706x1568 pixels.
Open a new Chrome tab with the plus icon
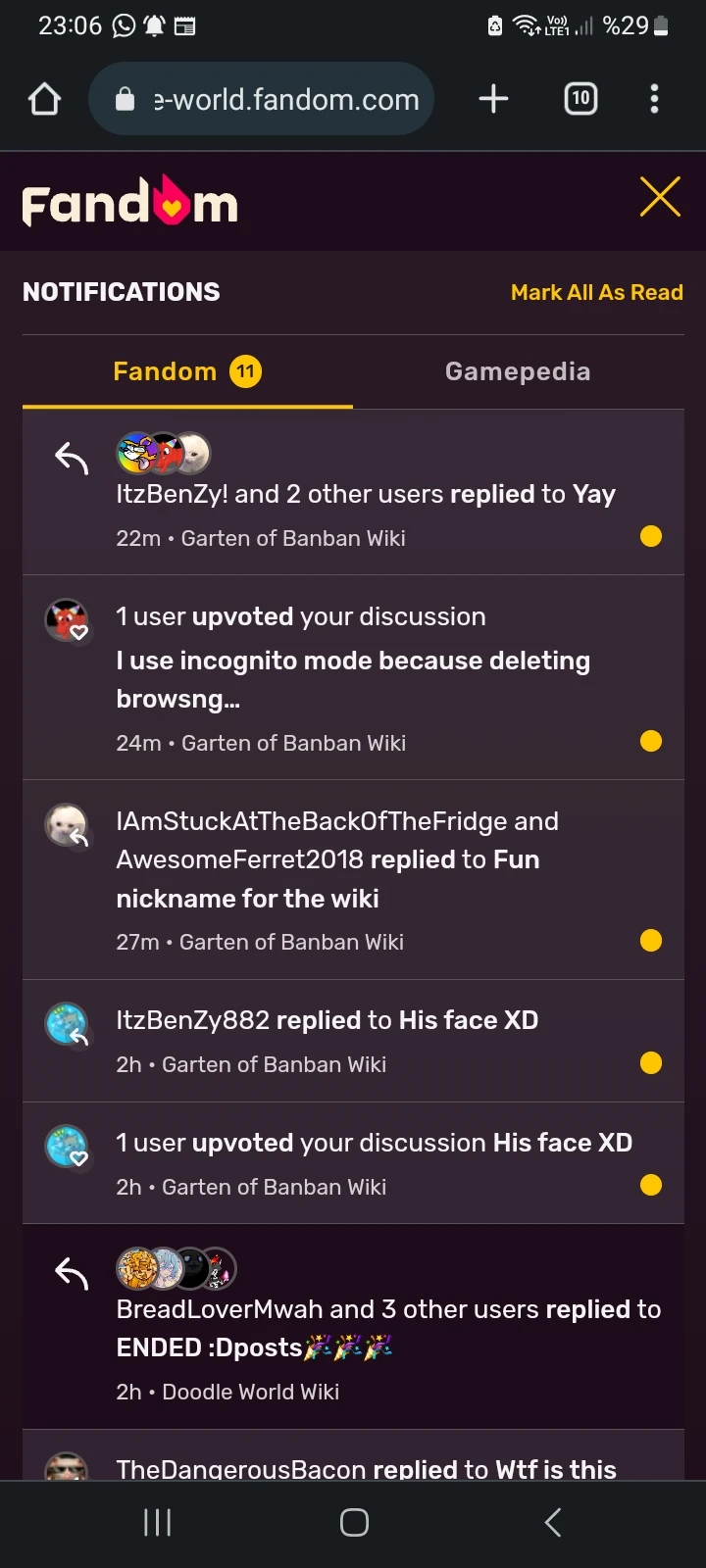[x=493, y=98]
